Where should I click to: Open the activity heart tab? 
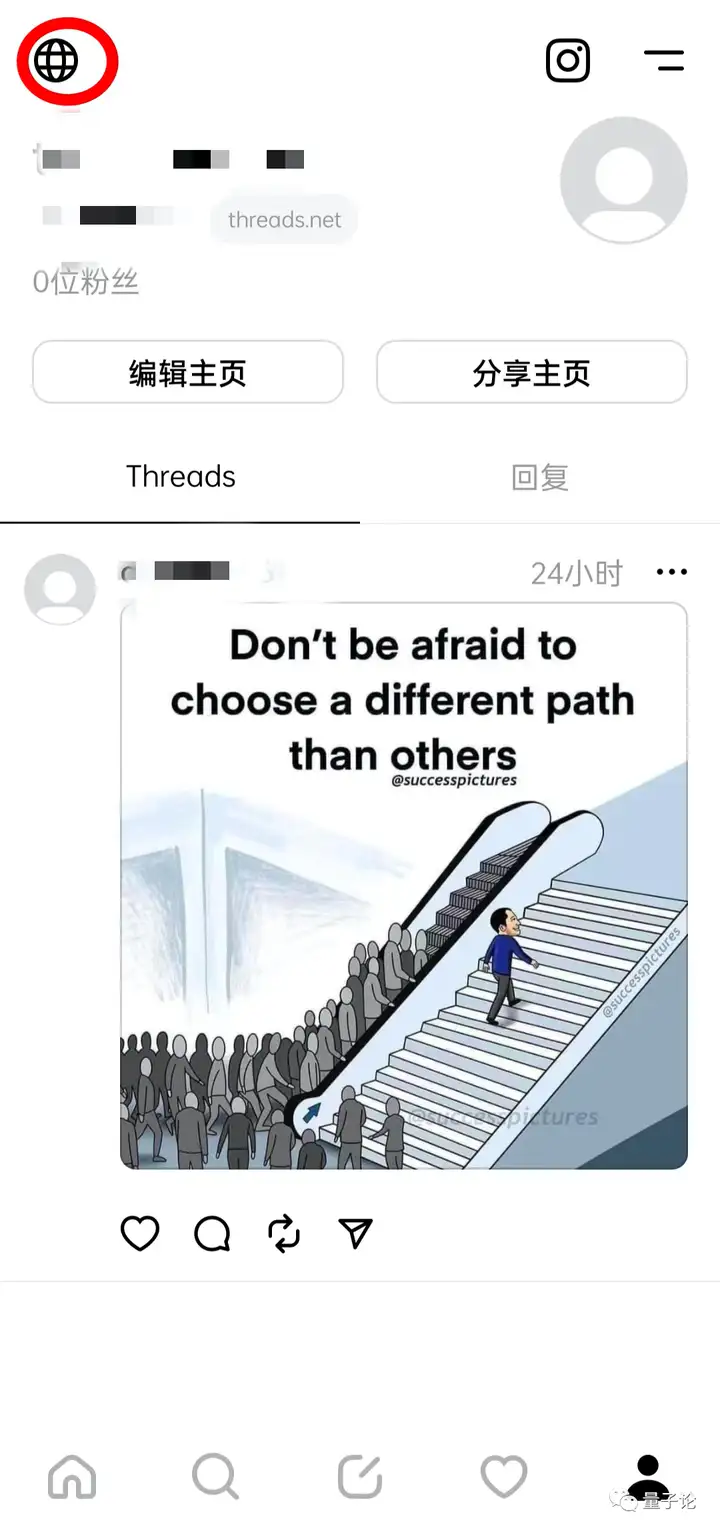tap(503, 1476)
